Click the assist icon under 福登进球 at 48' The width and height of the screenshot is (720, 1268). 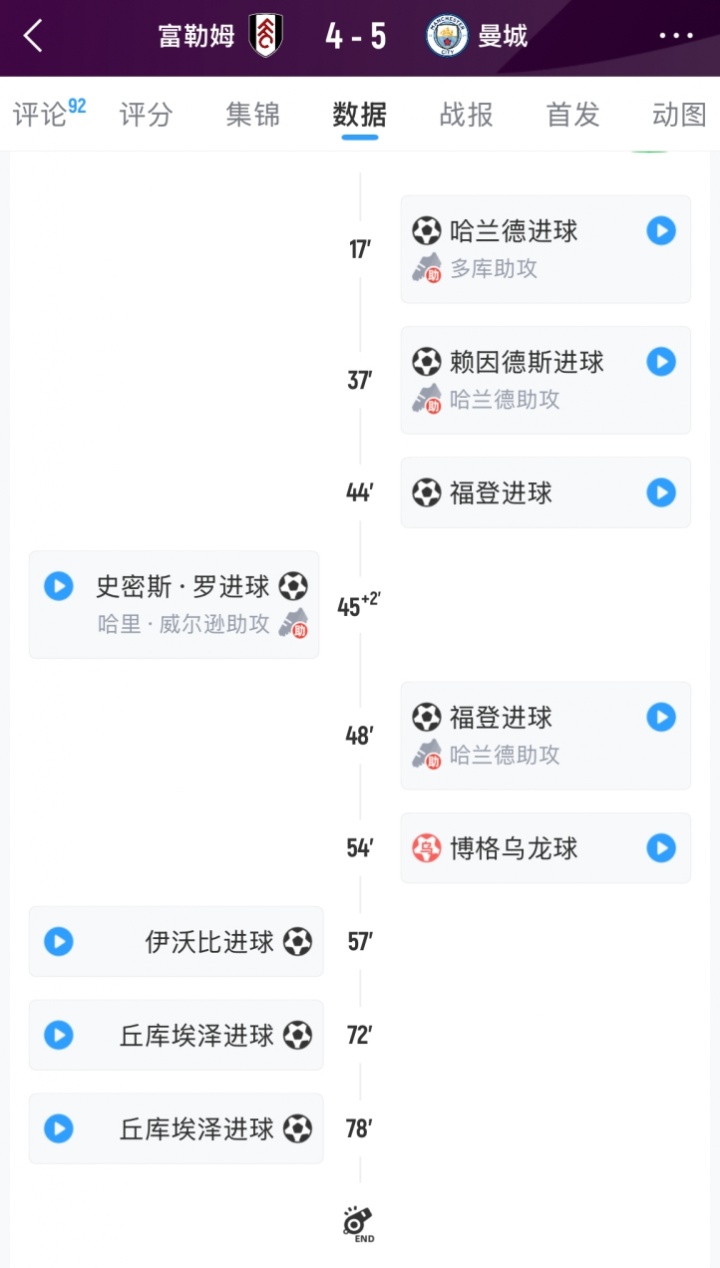(428, 755)
